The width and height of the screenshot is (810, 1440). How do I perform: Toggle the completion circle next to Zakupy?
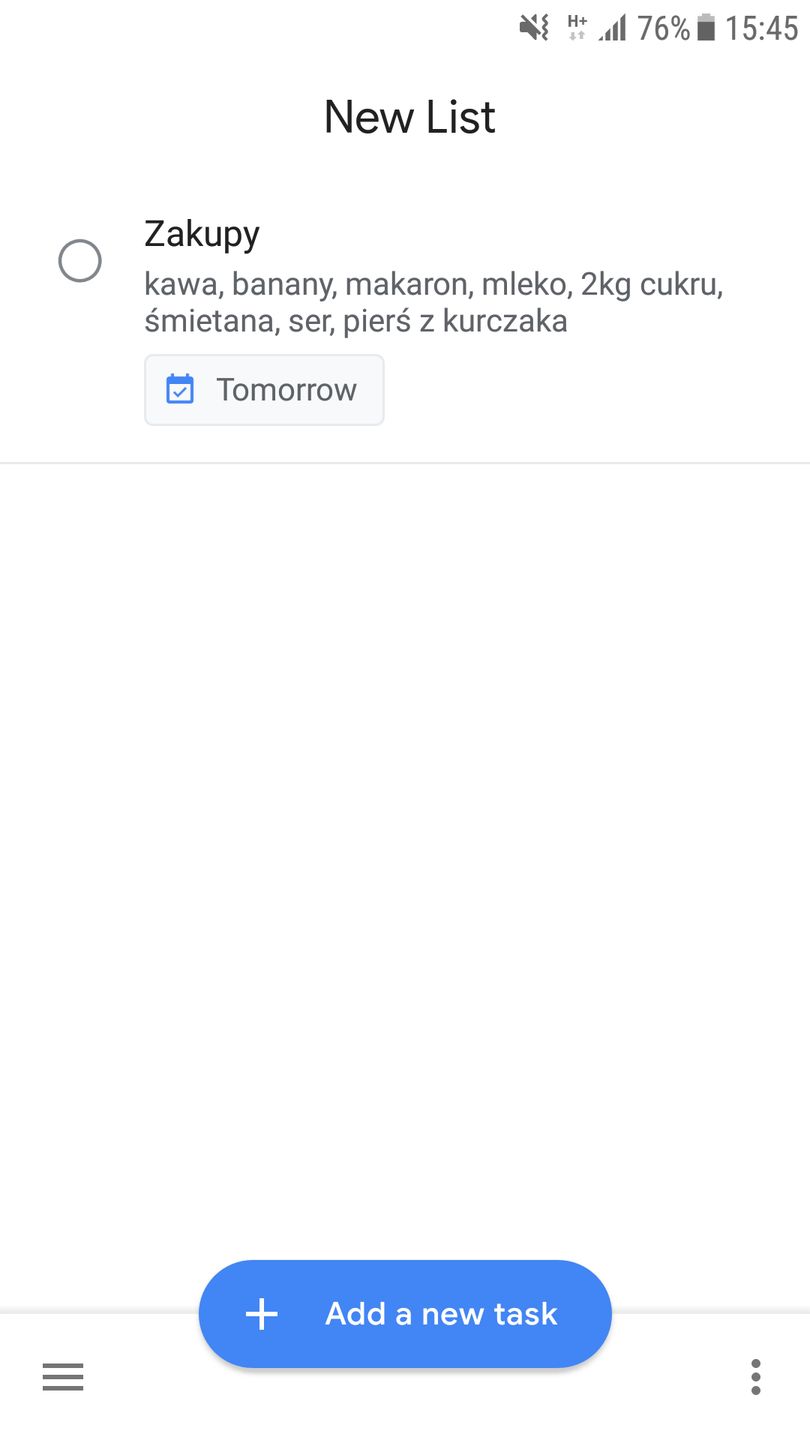pyautogui.click(x=80, y=261)
